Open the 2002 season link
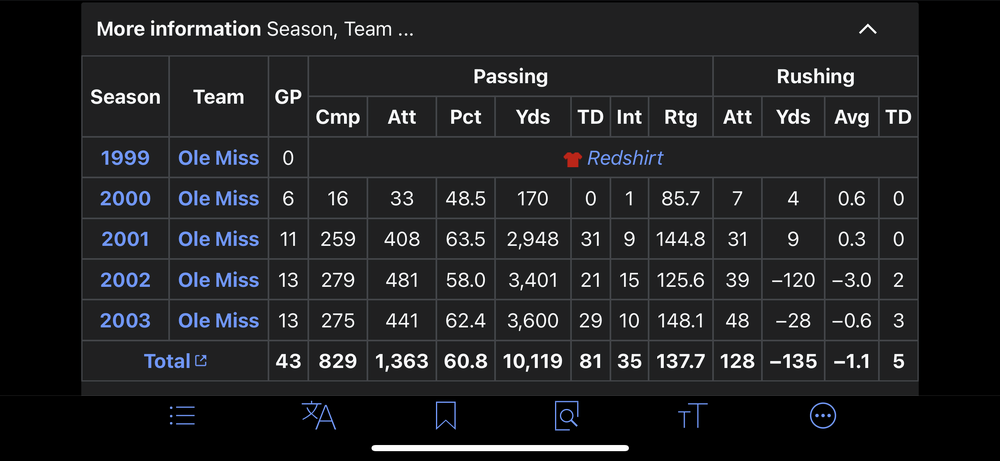Image resolution: width=1000 pixels, height=461 pixels. pyautogui.click(x=125, y=280)
